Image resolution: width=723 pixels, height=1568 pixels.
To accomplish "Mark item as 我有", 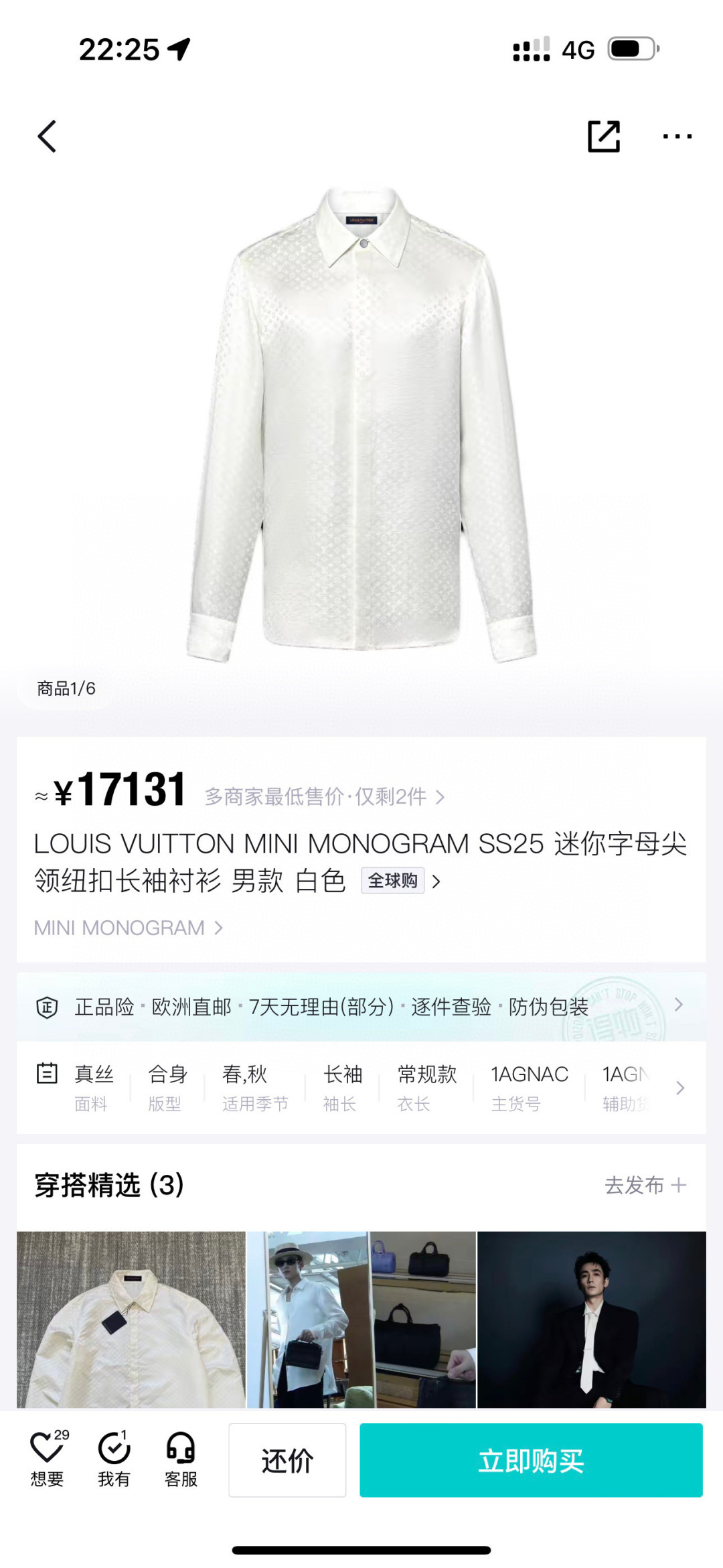I will pos(114,1459).
